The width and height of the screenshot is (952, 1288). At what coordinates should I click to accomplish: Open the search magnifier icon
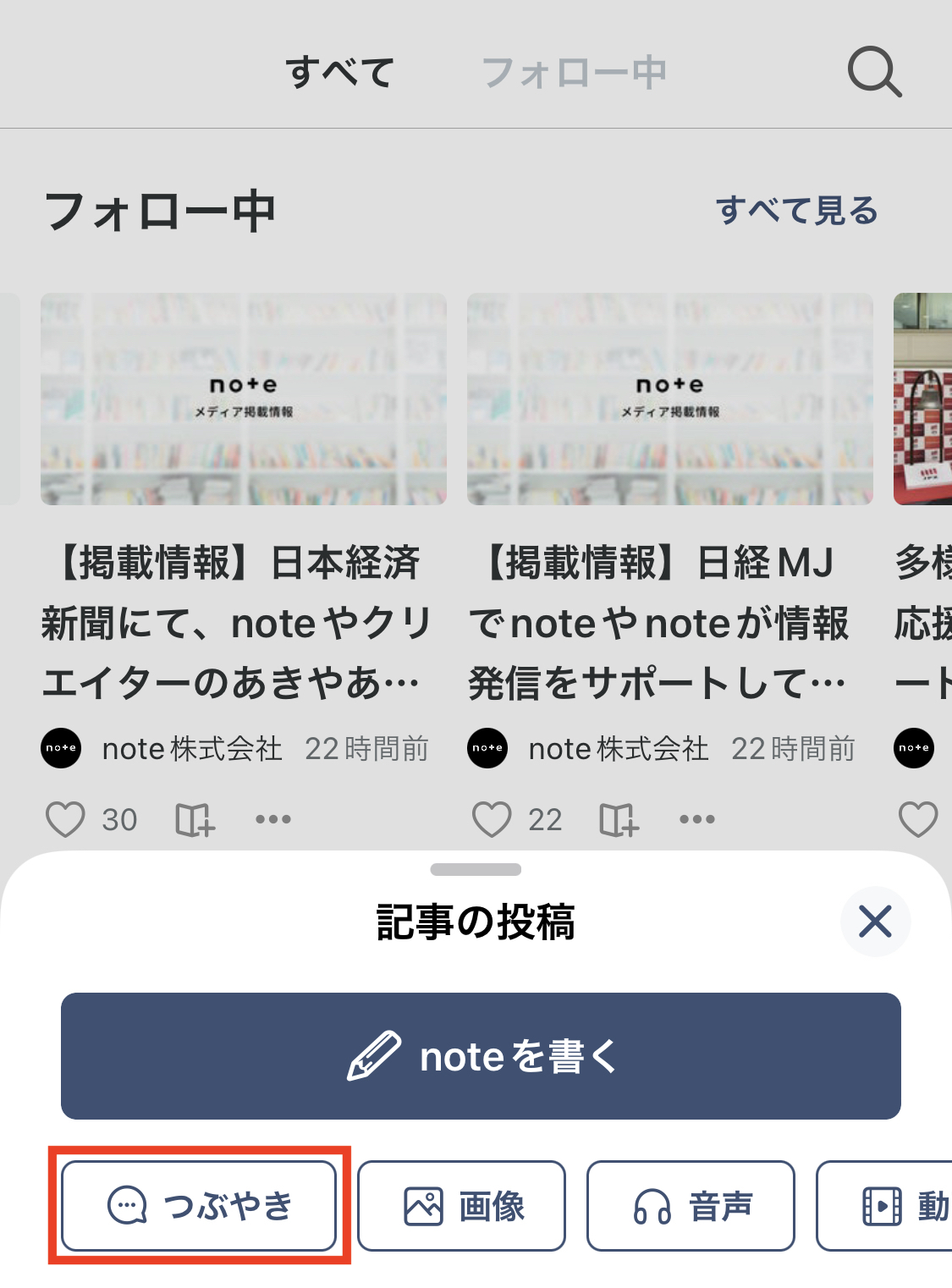pyautogui.click(x=874, y=73)
